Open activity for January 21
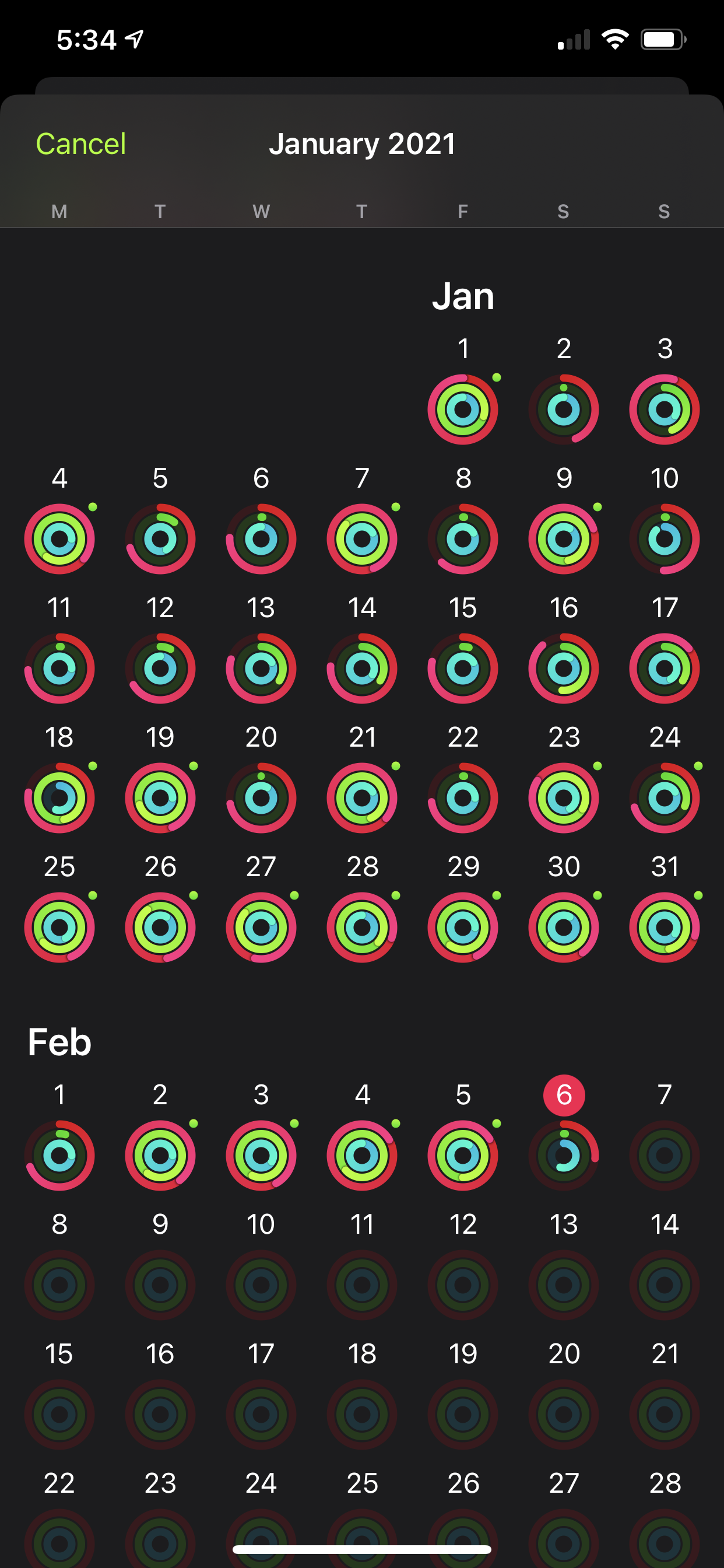Image resolution: width=724 pixels, height=1568 pixels. [362, 797]
